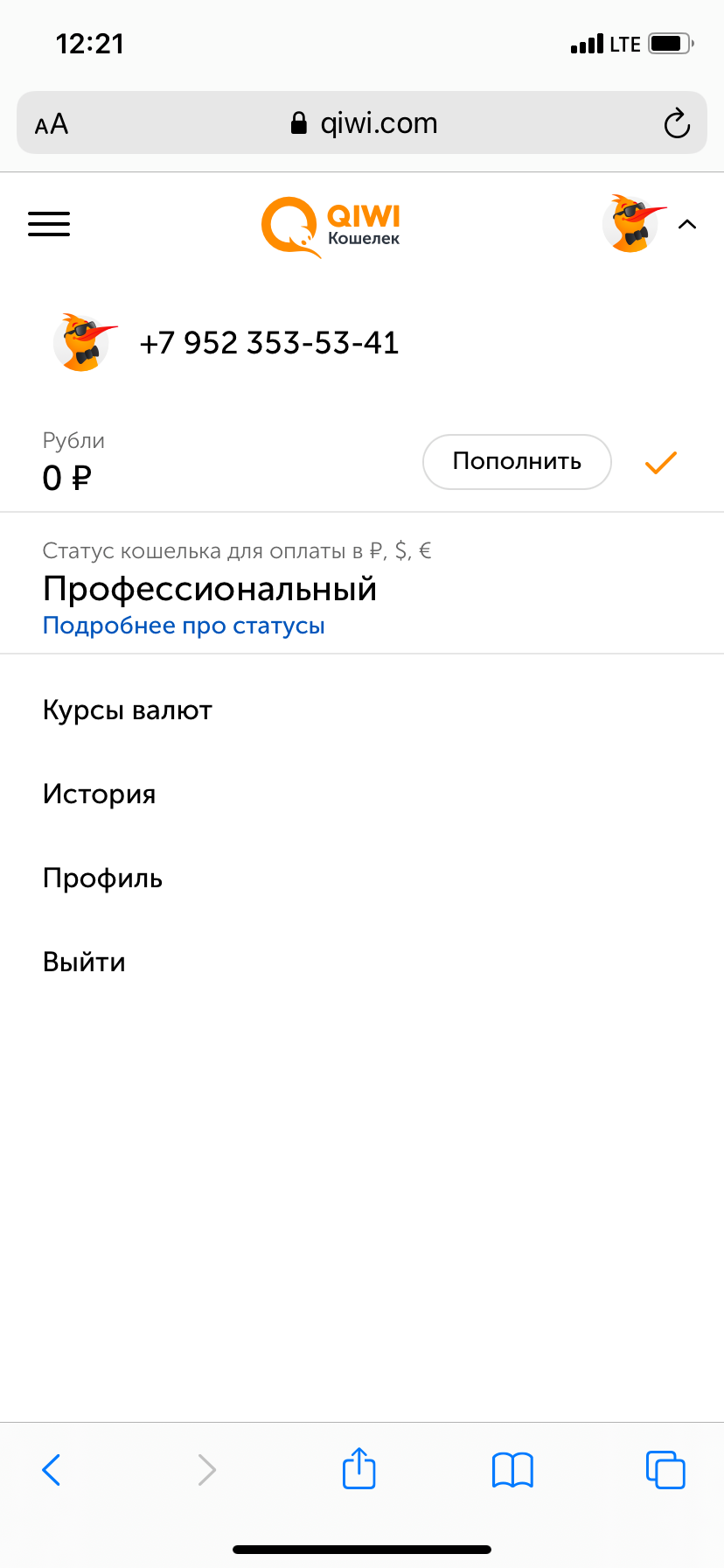Open Курсы валют
The height and width of the screenshot is (1568, 724).
tap(128, 710)
